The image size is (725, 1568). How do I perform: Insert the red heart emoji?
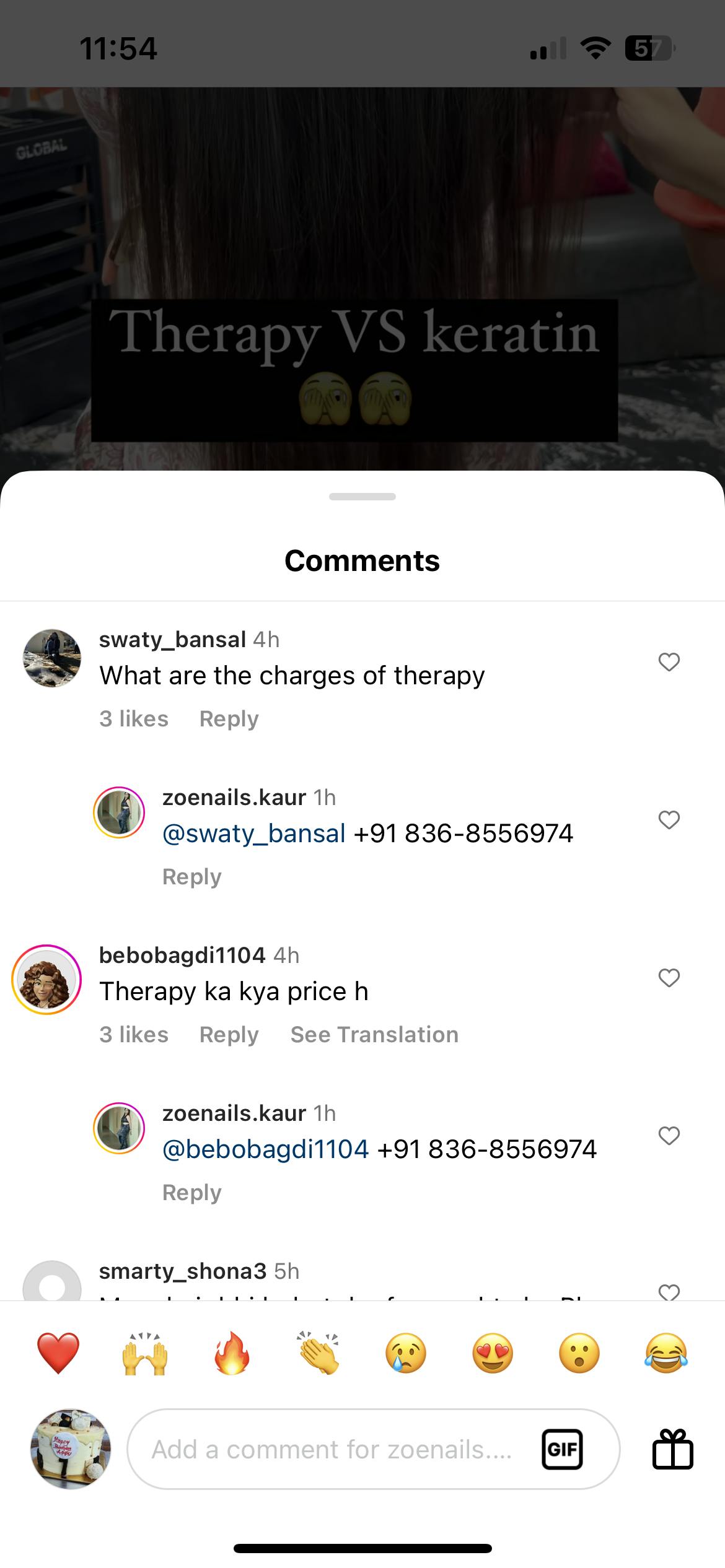coord(58,1353)
